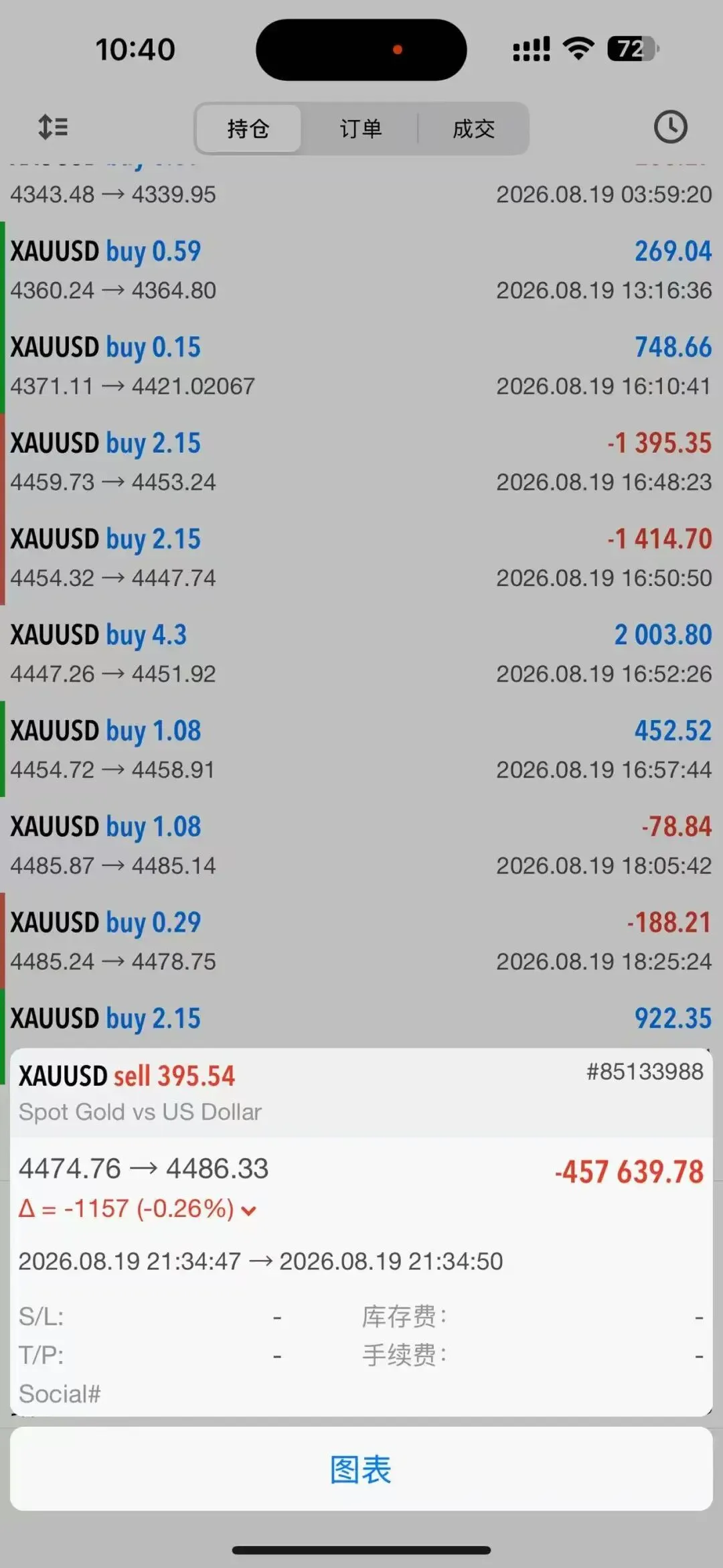
Task: Open the trade with loss -1 414.70
Action: (361, 557)
